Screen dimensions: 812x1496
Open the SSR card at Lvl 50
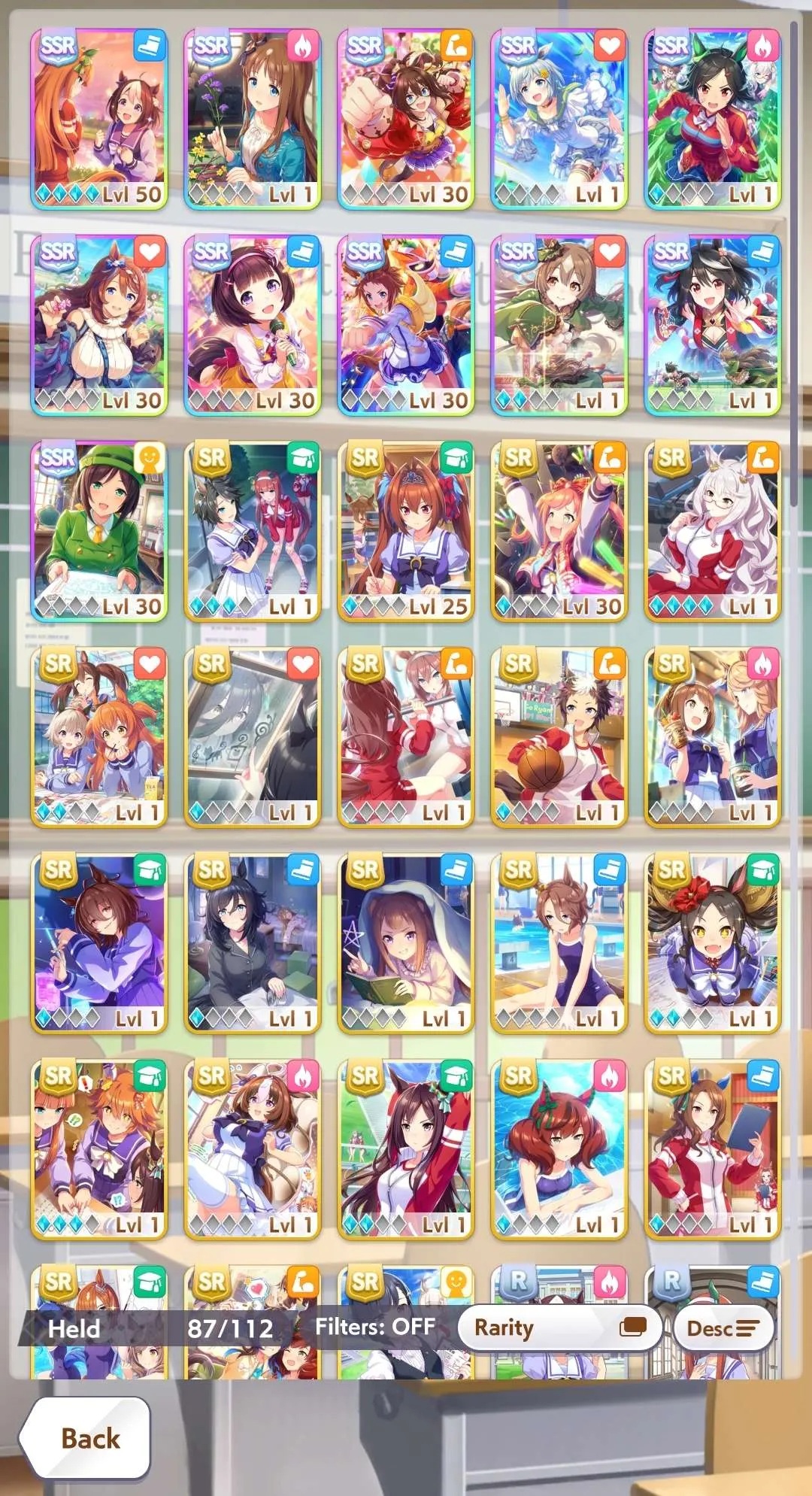pyautogui.click(x=99, y=119)
